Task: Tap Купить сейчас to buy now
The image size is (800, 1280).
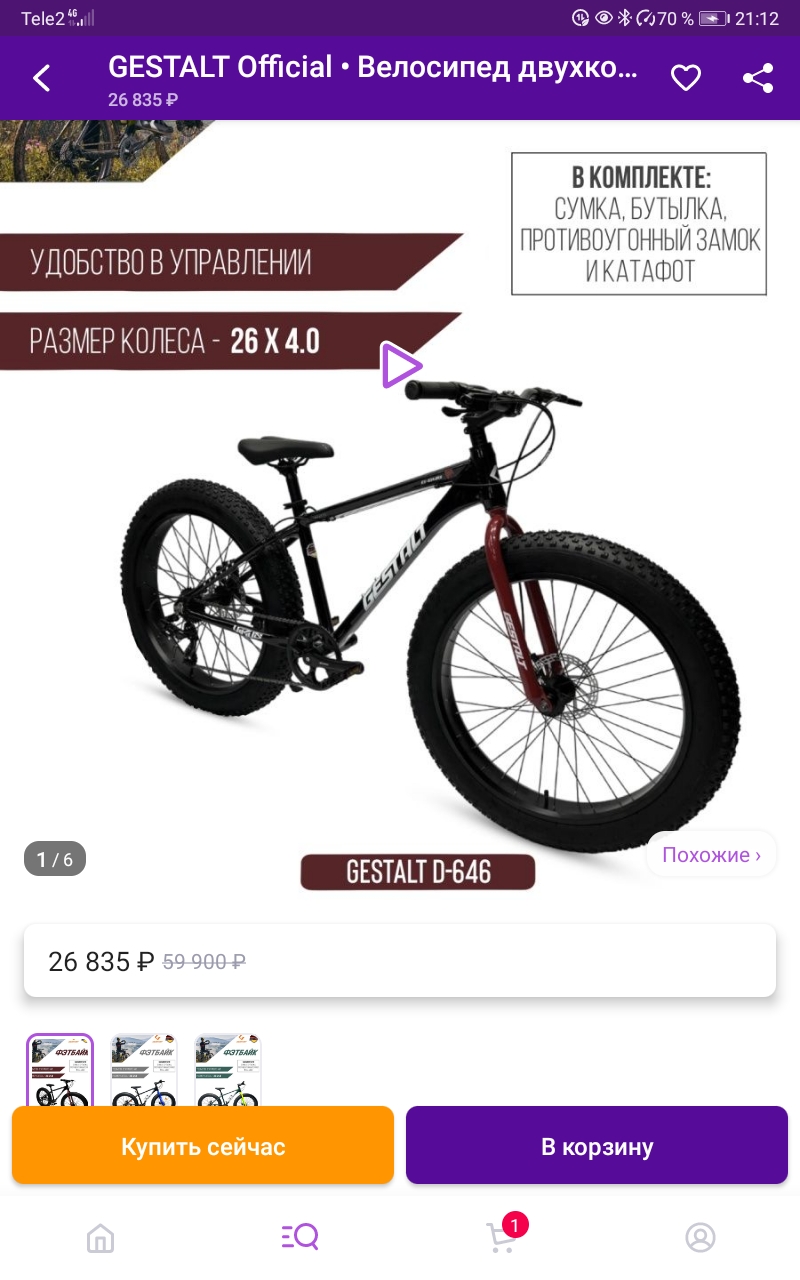Action: click(x=203, y=1146)
